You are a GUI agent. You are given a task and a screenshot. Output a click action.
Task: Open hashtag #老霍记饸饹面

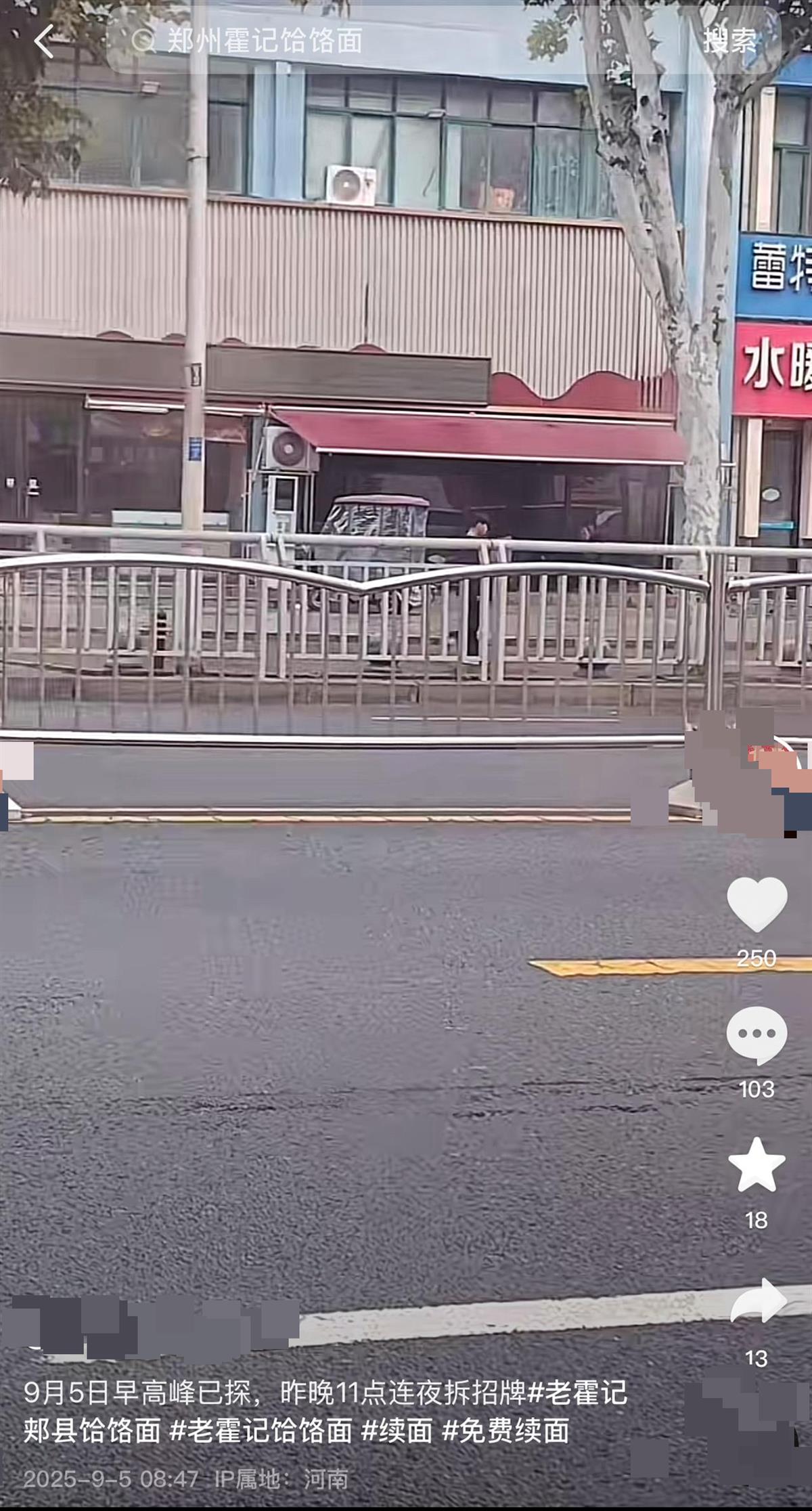(x=261, y=1430)
